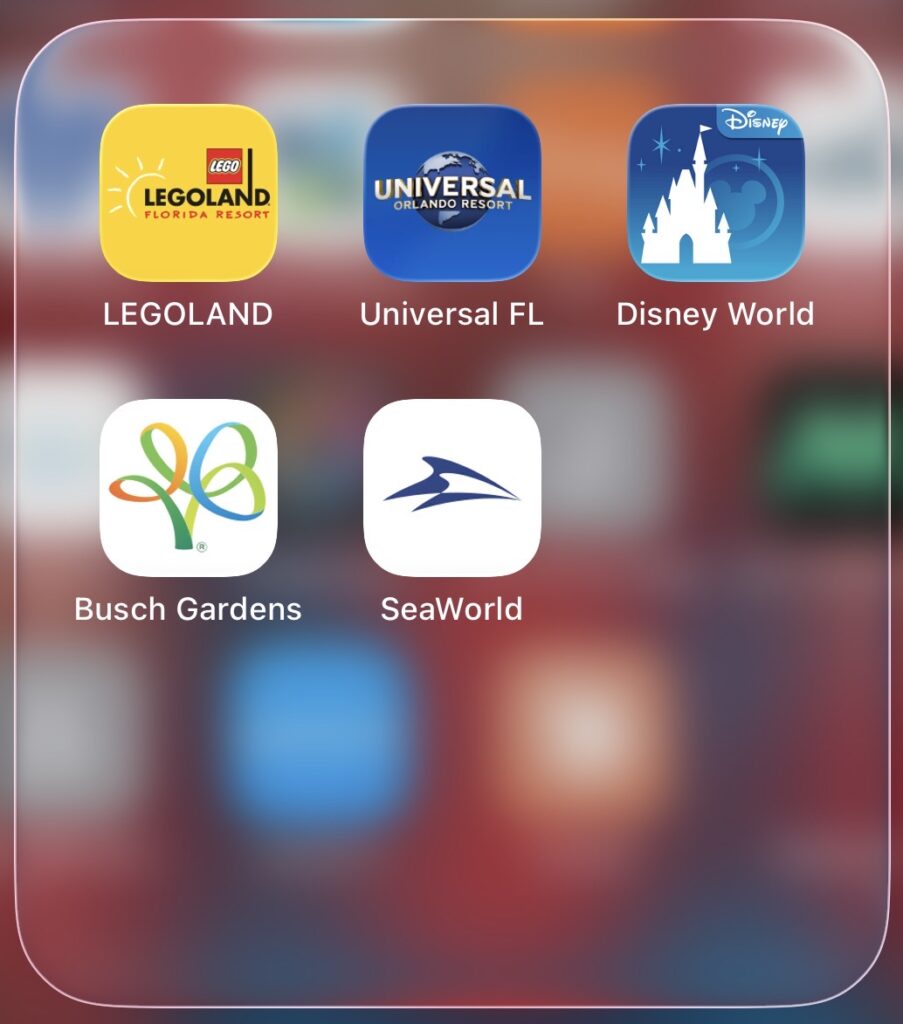903x1024 pixels.
Task: Launch the Busch Gardens app
Action: pyautogui.click(x=188, y=488)
